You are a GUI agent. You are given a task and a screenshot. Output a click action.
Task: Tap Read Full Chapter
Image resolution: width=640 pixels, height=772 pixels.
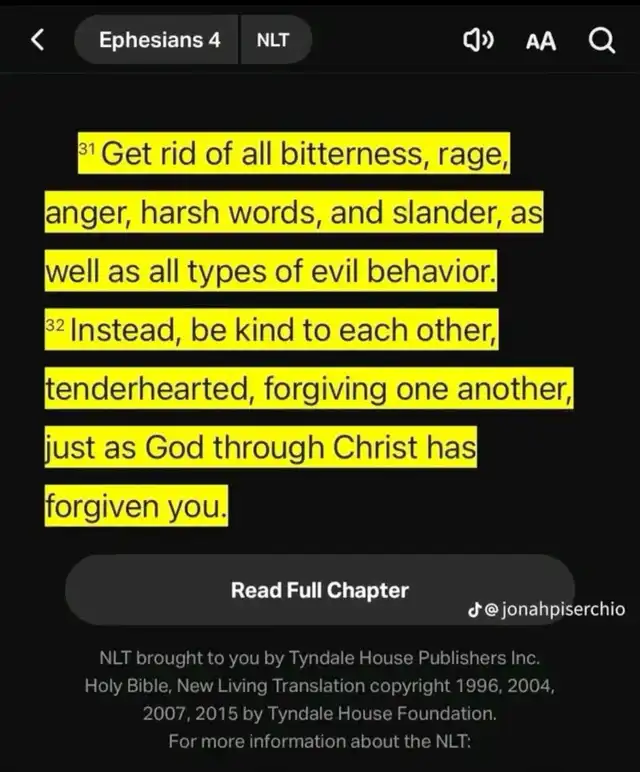pos(319,590)
